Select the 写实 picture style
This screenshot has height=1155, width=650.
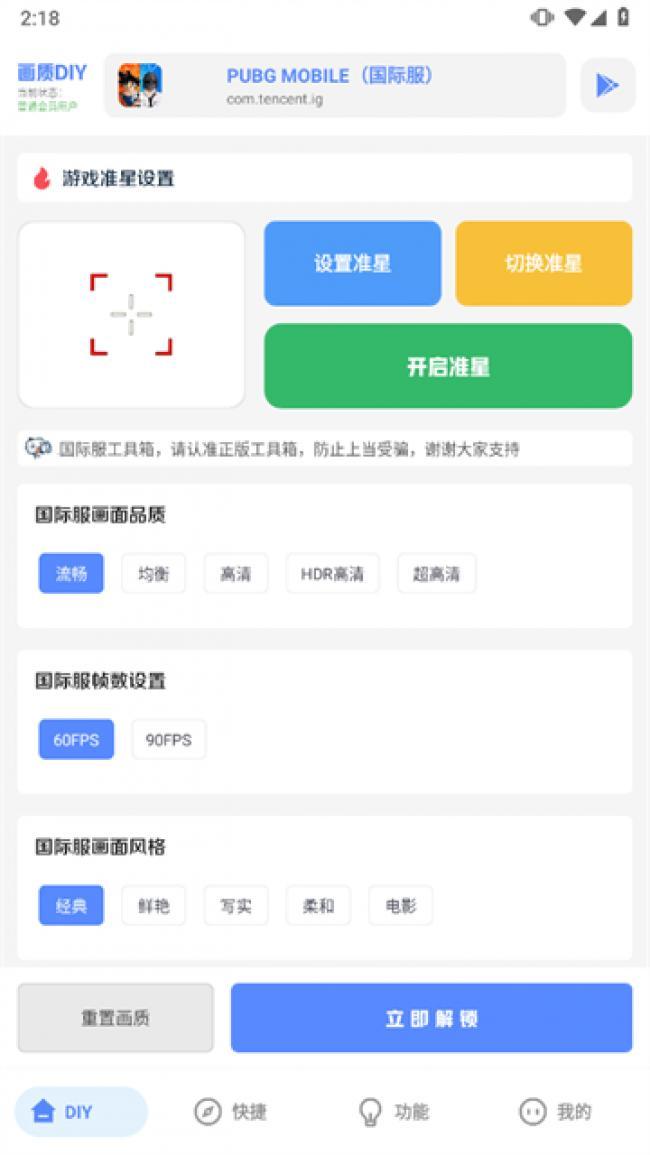(236, 906)
